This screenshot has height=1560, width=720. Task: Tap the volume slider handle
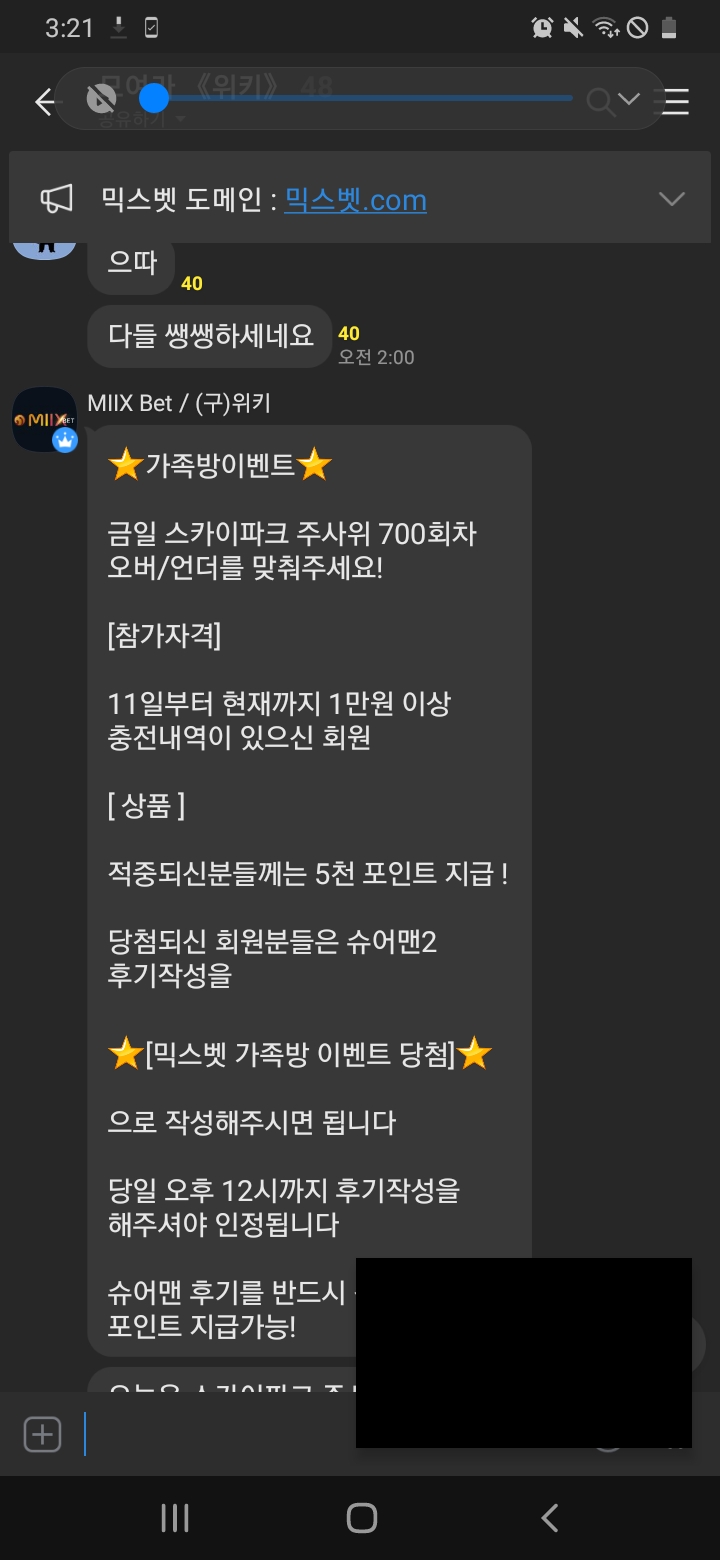154,98
